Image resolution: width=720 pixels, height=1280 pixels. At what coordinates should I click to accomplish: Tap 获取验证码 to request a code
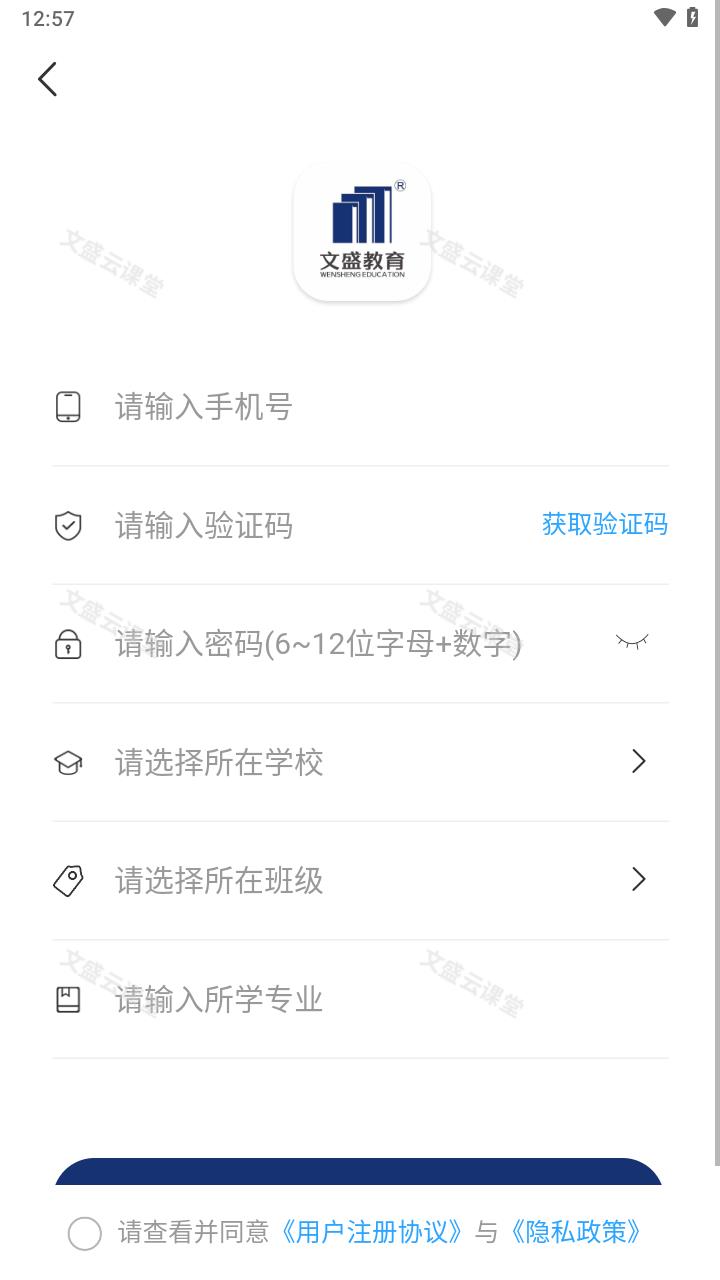click(x=604, y=525)
